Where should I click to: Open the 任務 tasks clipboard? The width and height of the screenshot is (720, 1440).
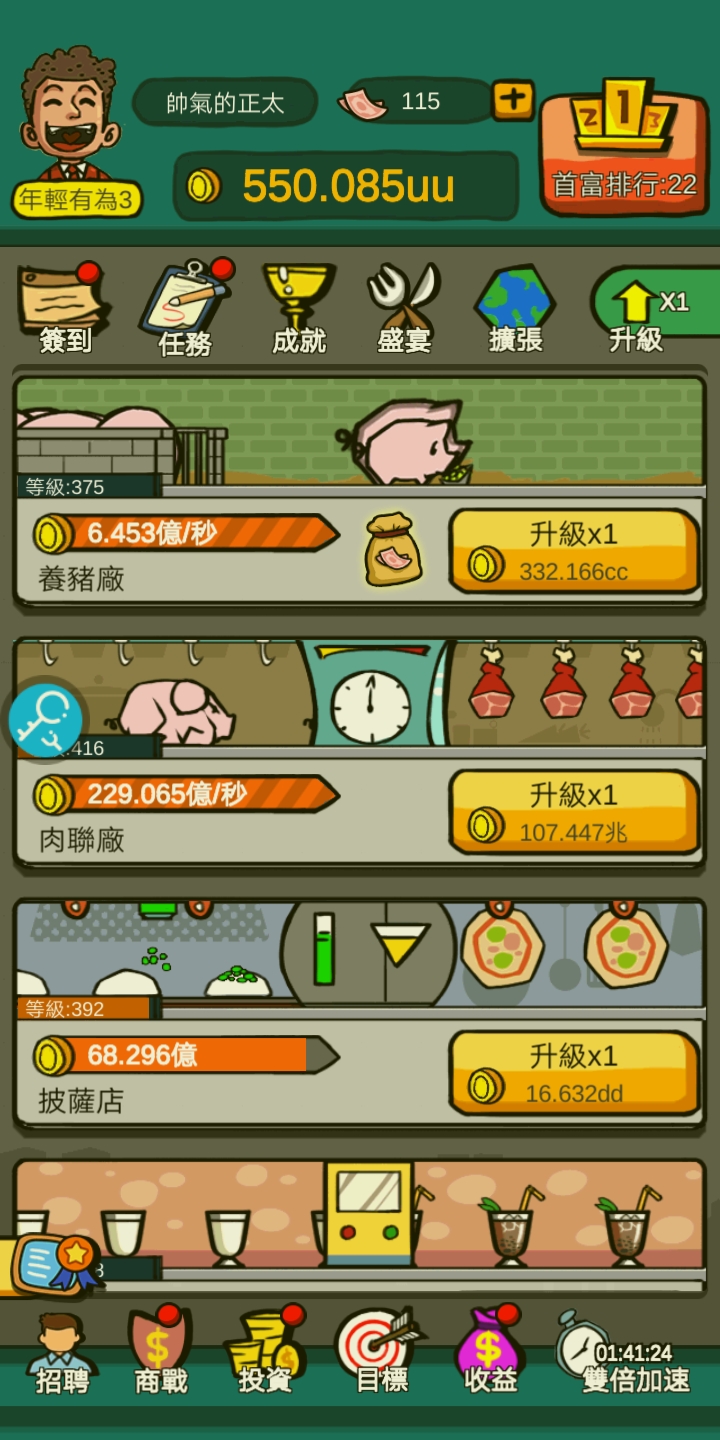(x=185, y=309)
